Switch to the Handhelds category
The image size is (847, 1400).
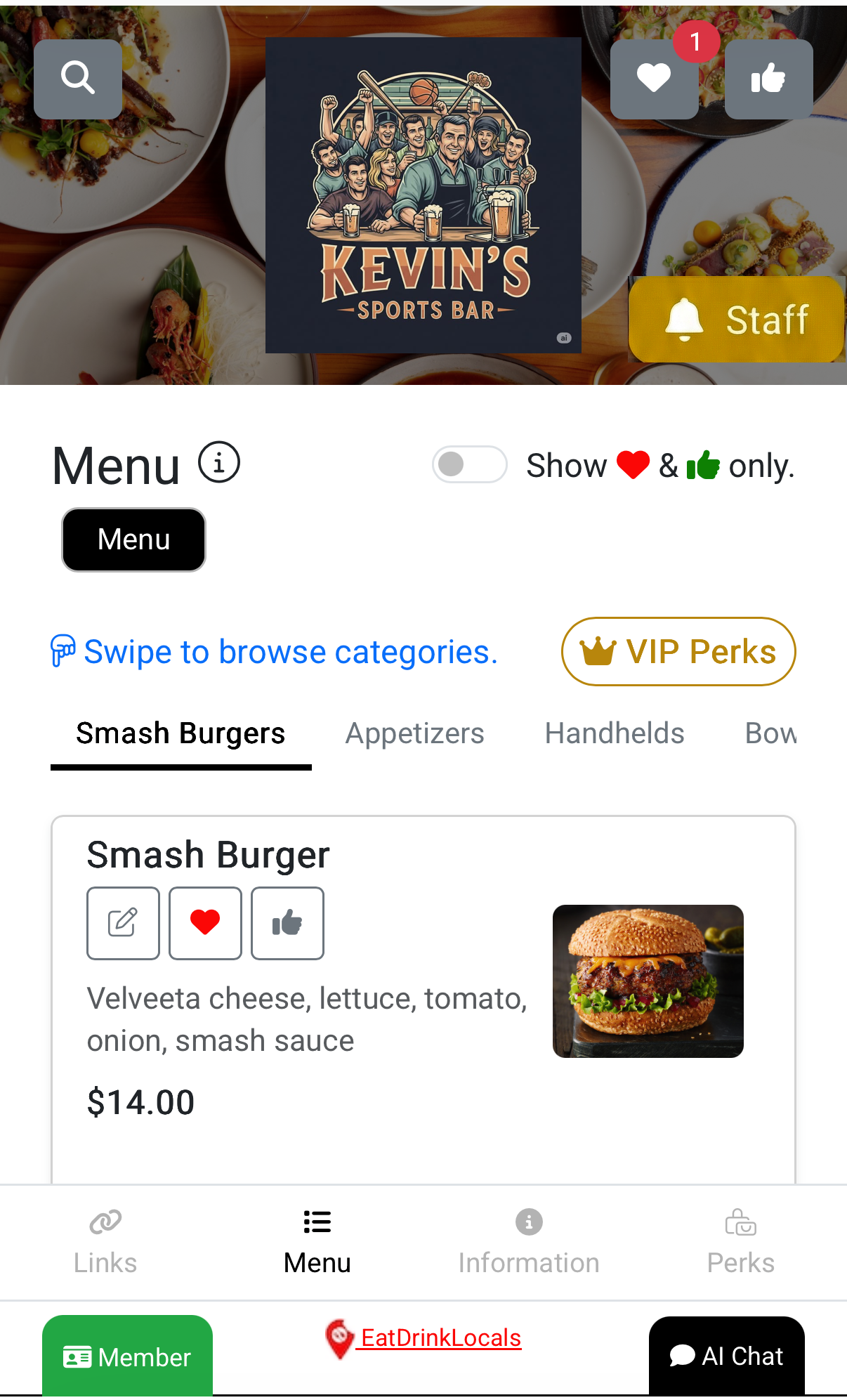615,733
